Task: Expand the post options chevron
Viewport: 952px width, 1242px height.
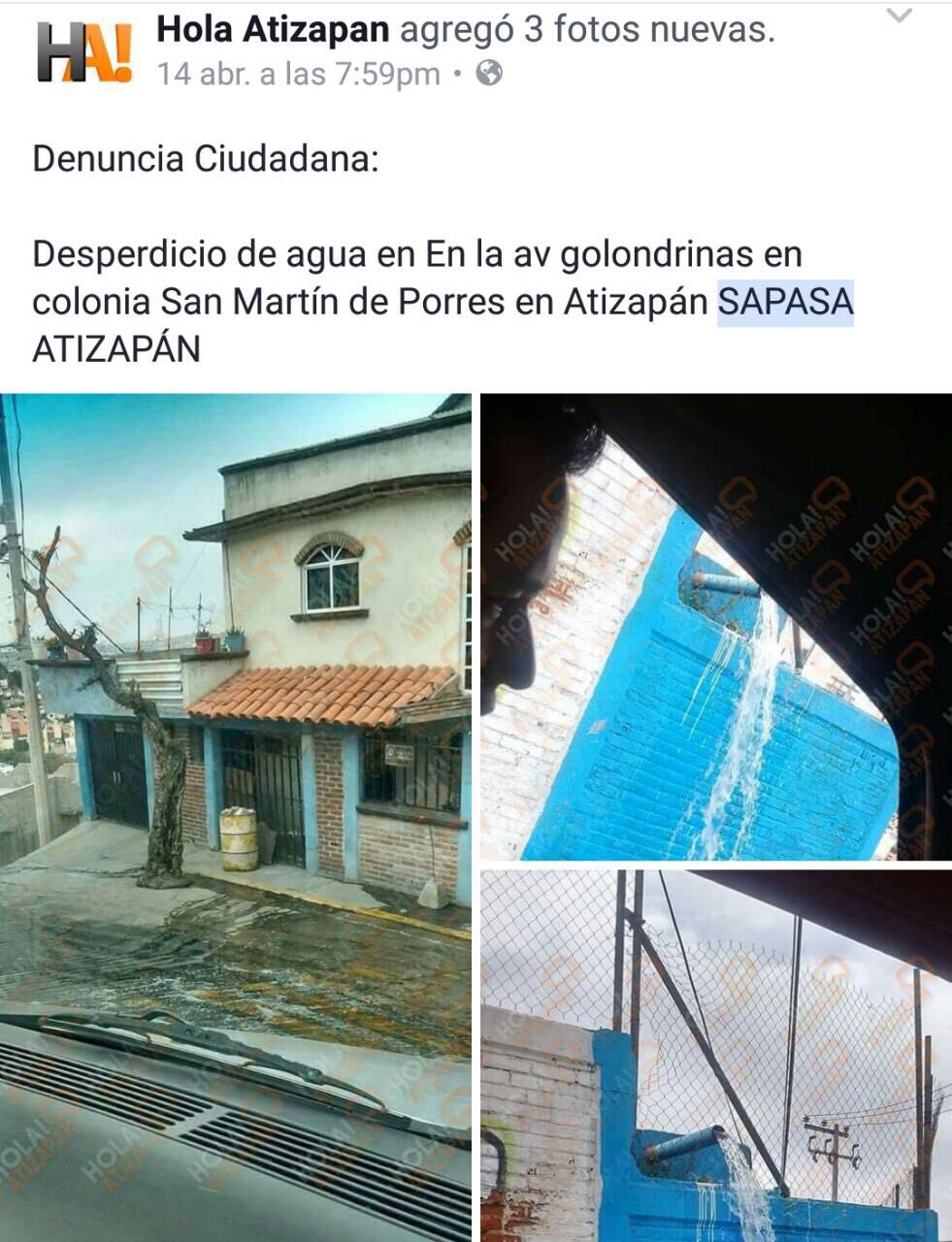Action: (x=900, y=16)
